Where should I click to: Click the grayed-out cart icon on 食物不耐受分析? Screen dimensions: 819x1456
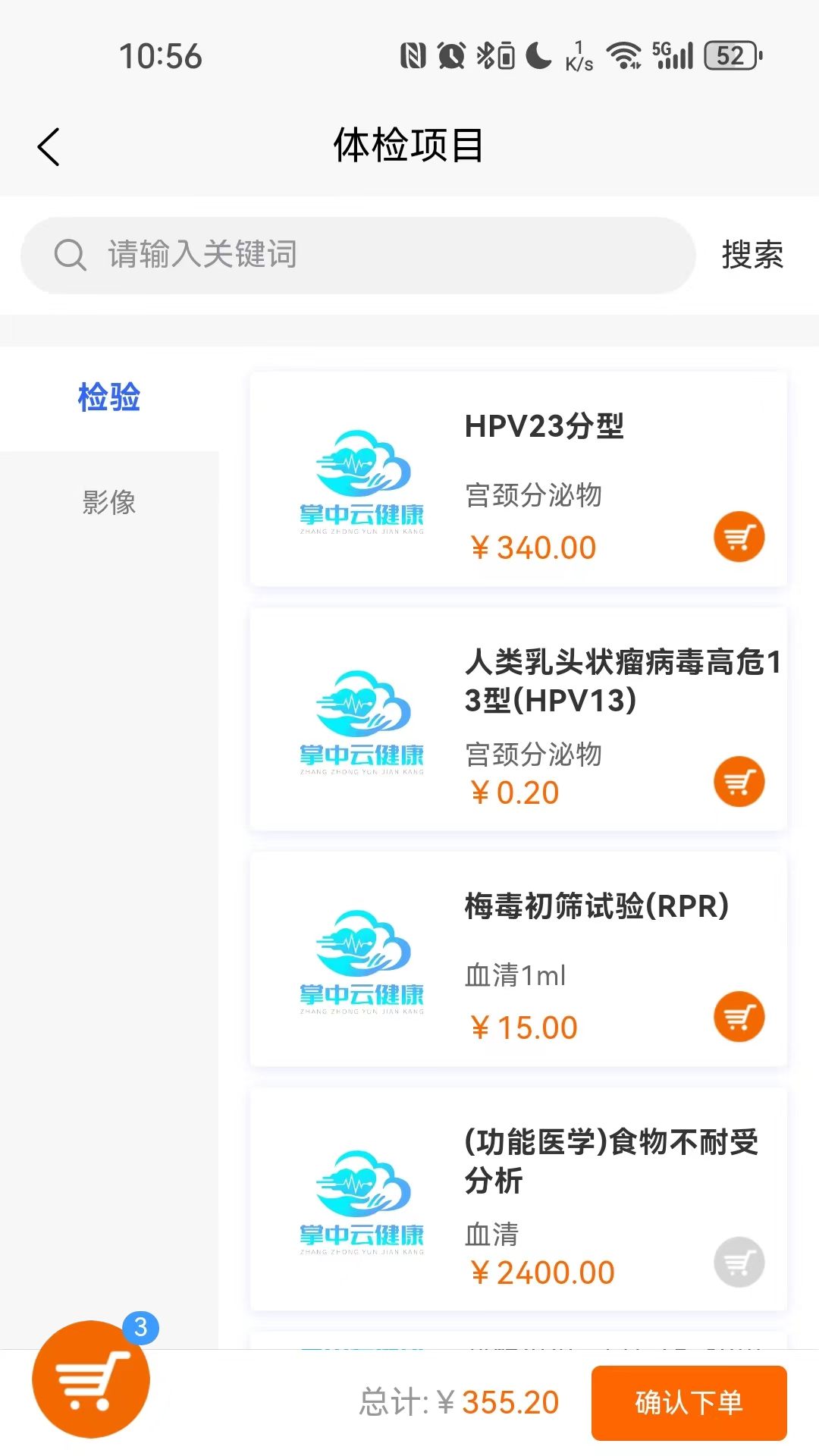click(739, 1262)
